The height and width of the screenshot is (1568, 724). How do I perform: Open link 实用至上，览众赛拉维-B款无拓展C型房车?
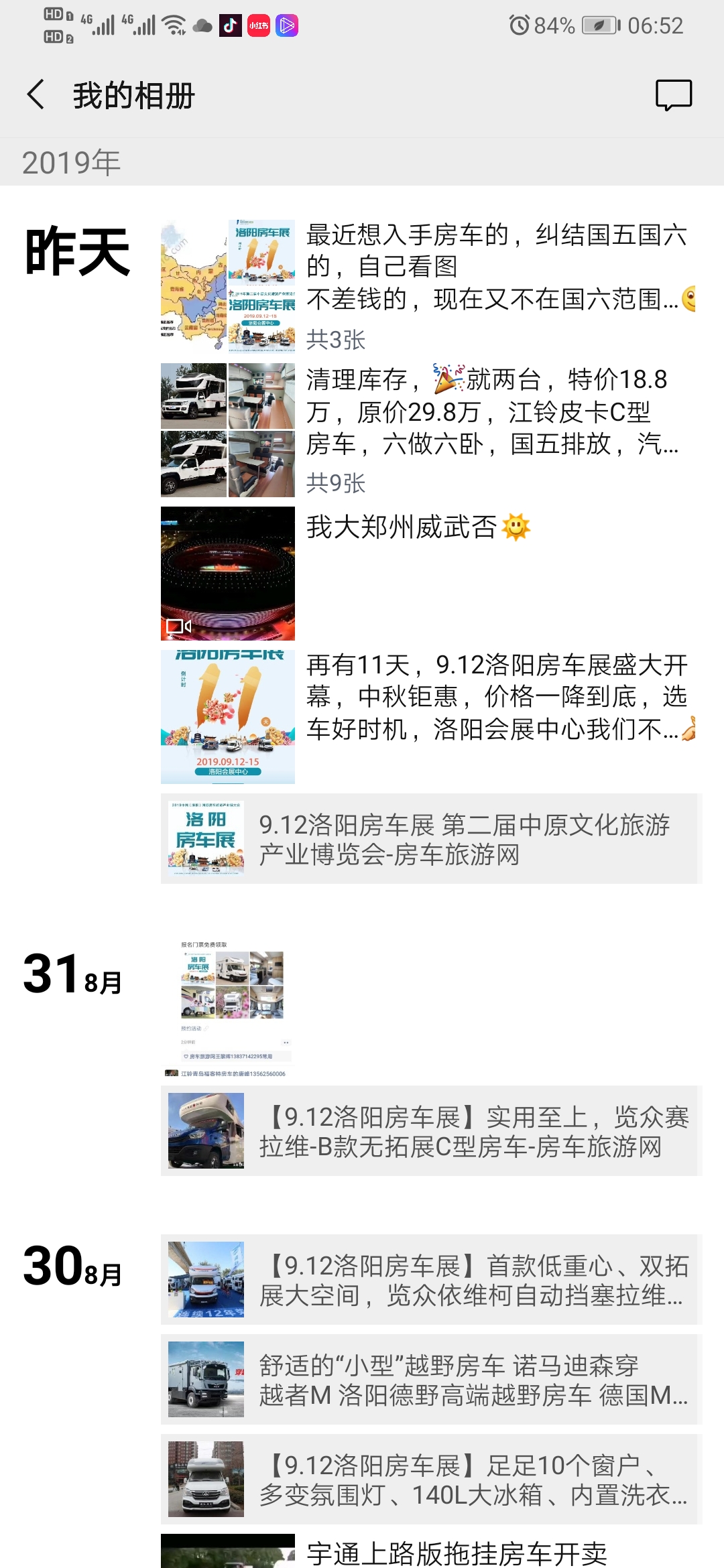430,1131
